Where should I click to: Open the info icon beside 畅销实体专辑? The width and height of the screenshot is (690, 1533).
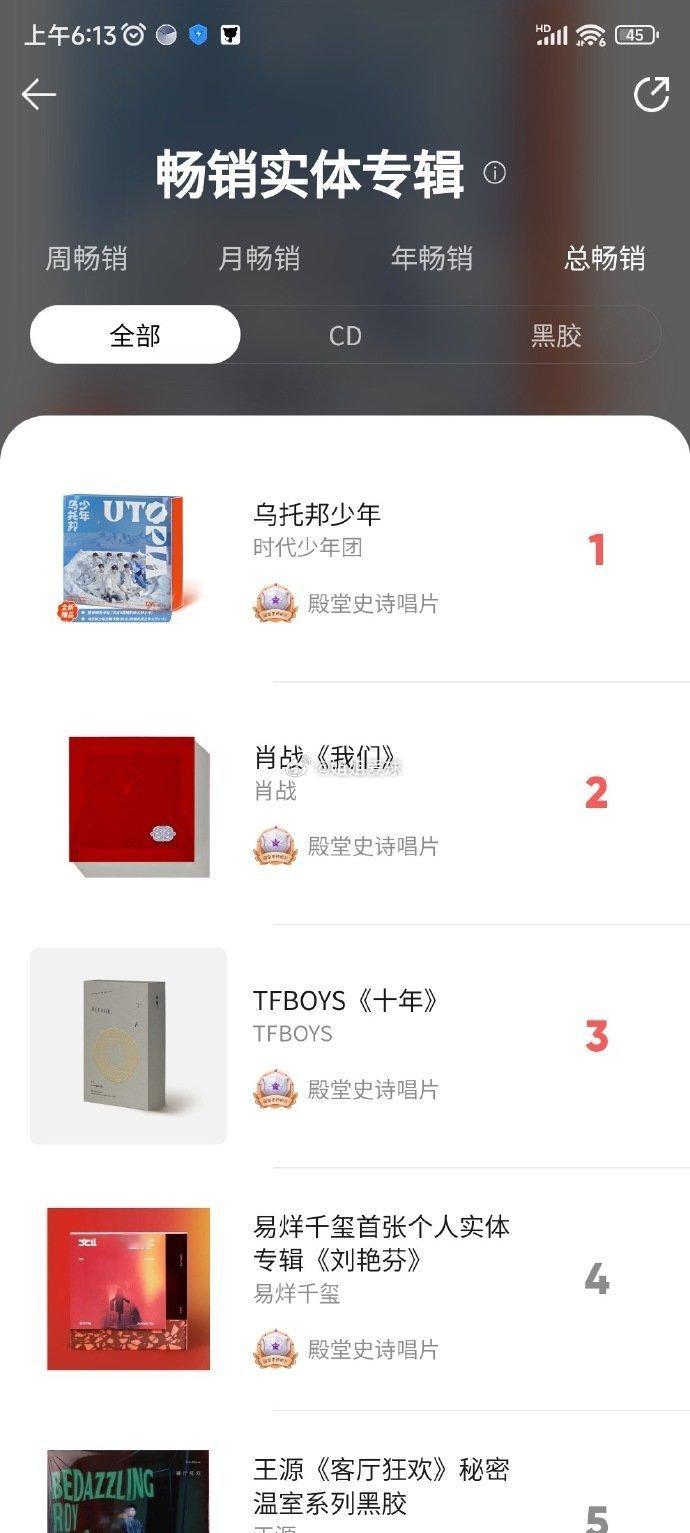click(494, 173)
